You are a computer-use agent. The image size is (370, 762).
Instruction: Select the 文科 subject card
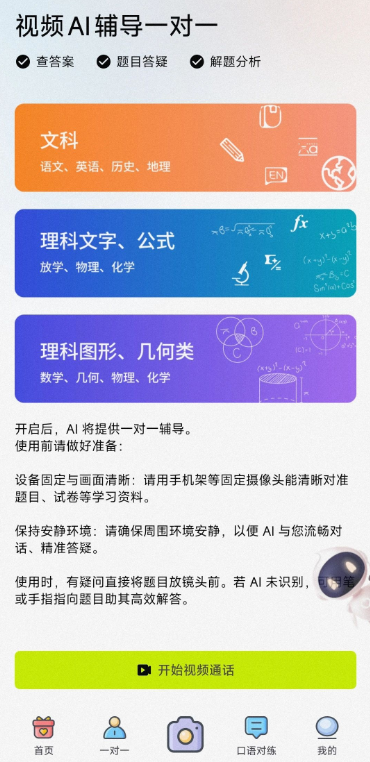pos(185,147)
